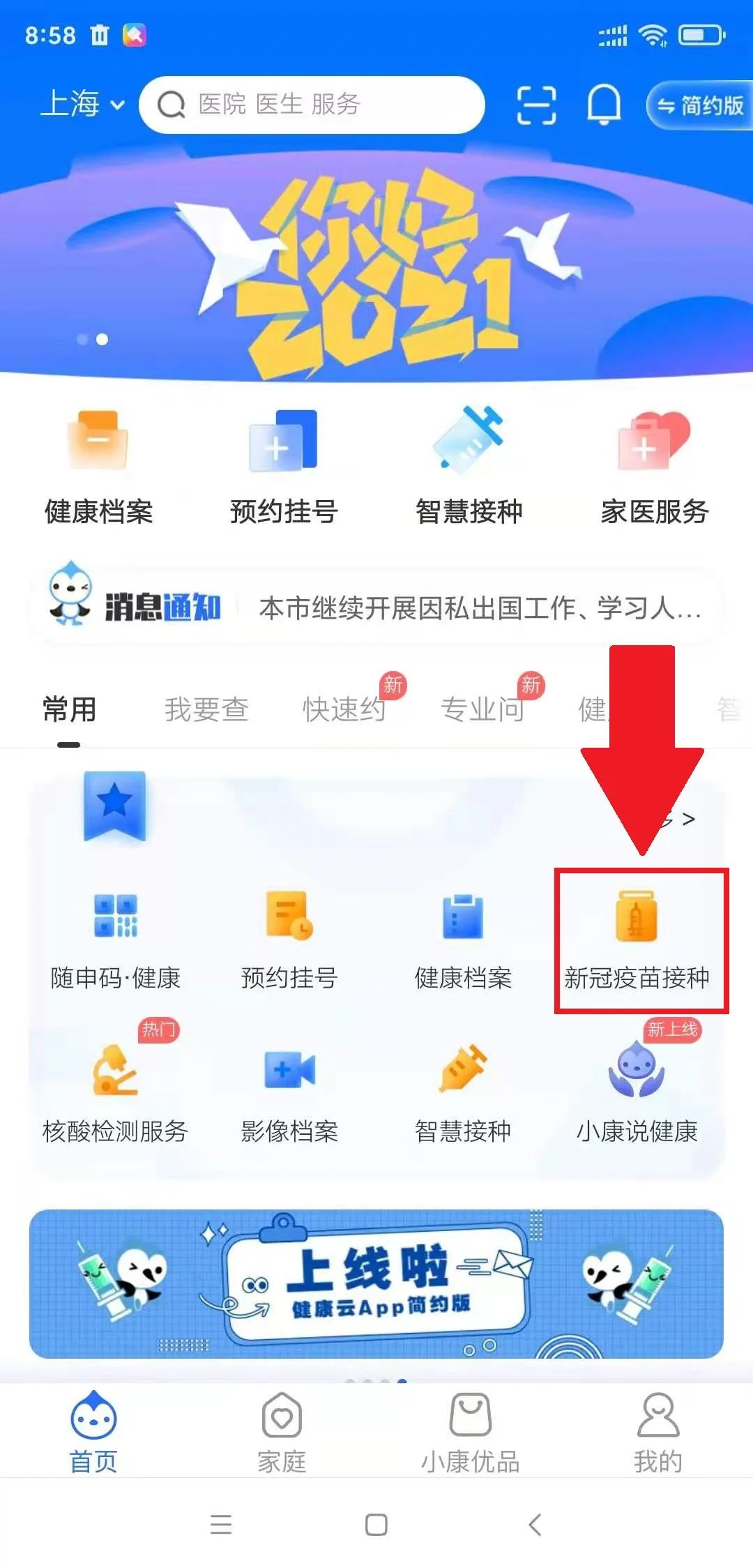Open the notifications bell
753x1568 pixels.
(604, 105)
